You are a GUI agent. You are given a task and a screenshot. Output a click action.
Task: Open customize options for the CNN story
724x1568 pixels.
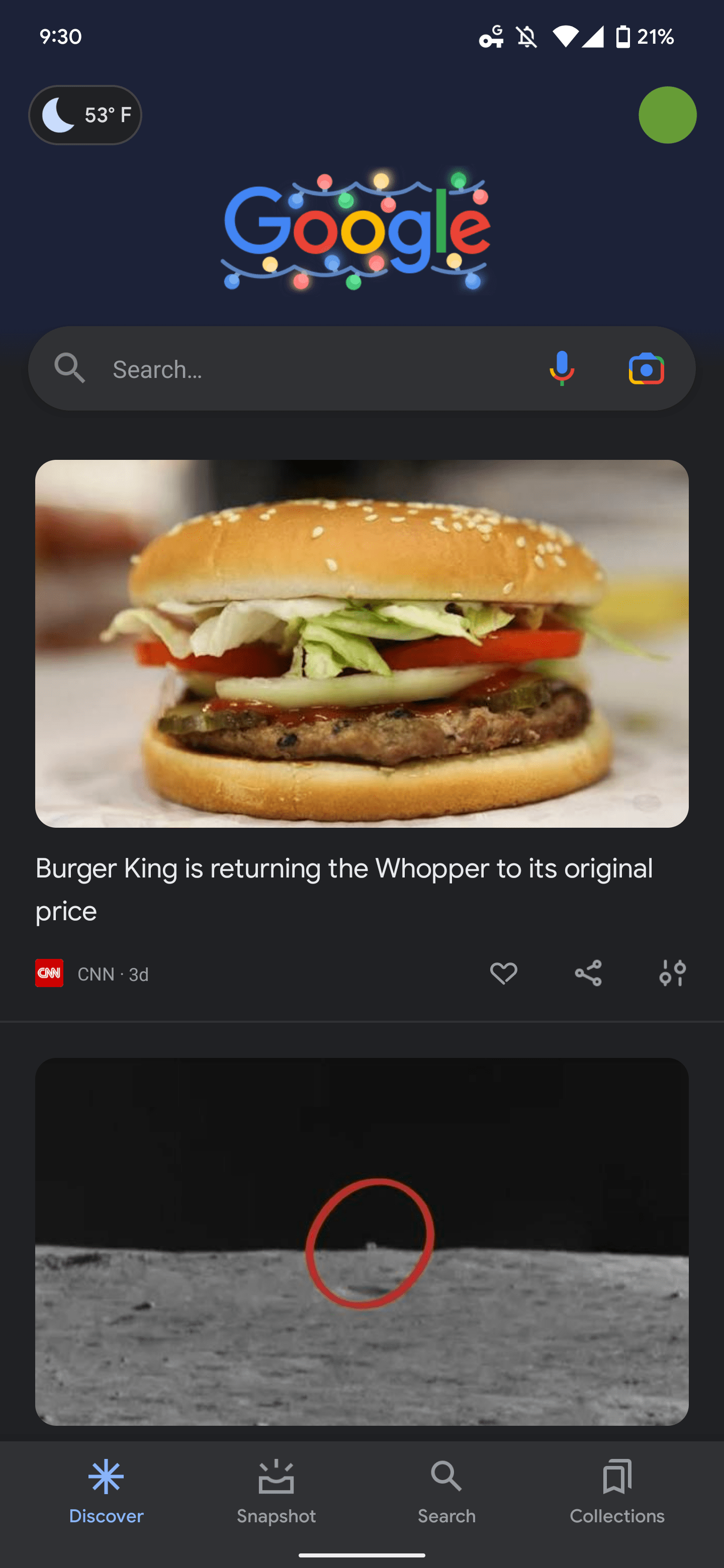click(x=672, y=973)
